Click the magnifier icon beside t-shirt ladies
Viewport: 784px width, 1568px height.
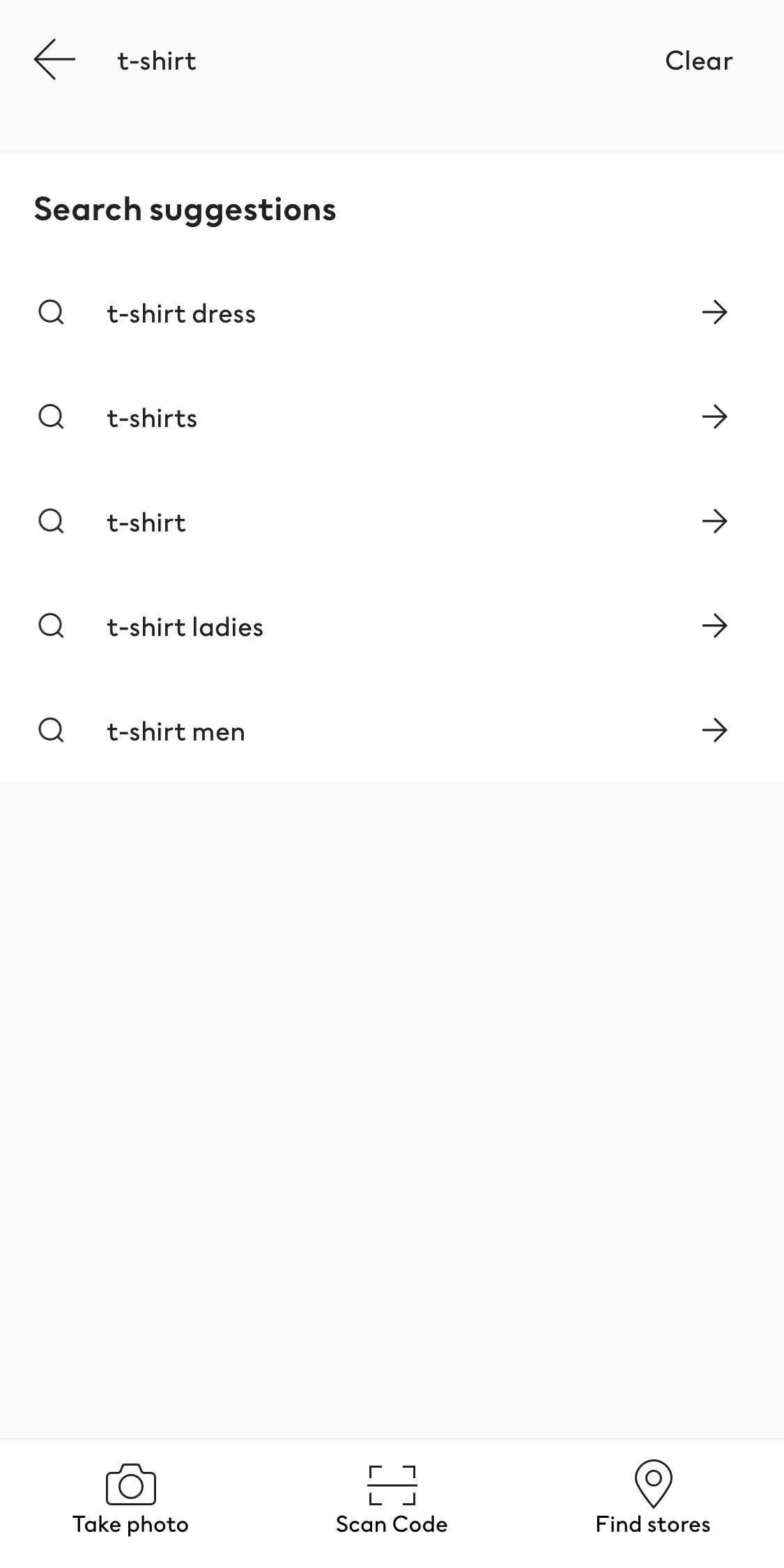[52, 626]
